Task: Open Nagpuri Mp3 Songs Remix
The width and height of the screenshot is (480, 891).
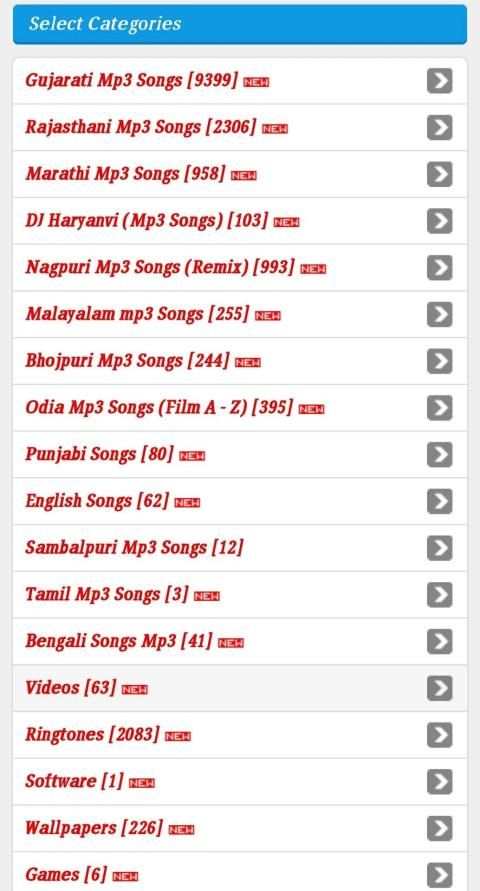Action: 240,268
